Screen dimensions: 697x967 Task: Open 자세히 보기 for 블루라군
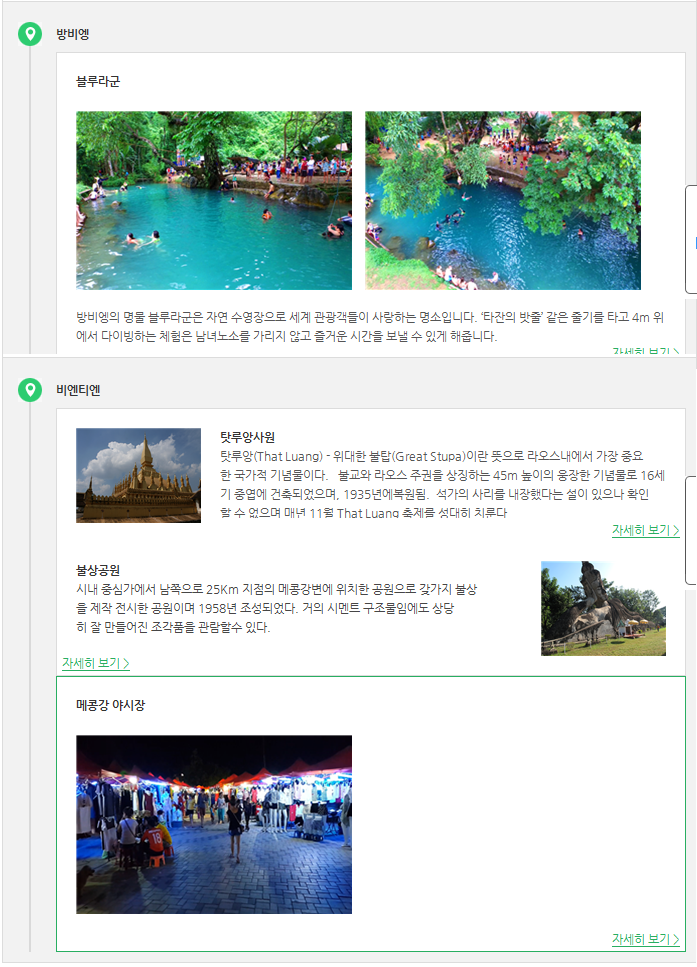click(645, 352)
